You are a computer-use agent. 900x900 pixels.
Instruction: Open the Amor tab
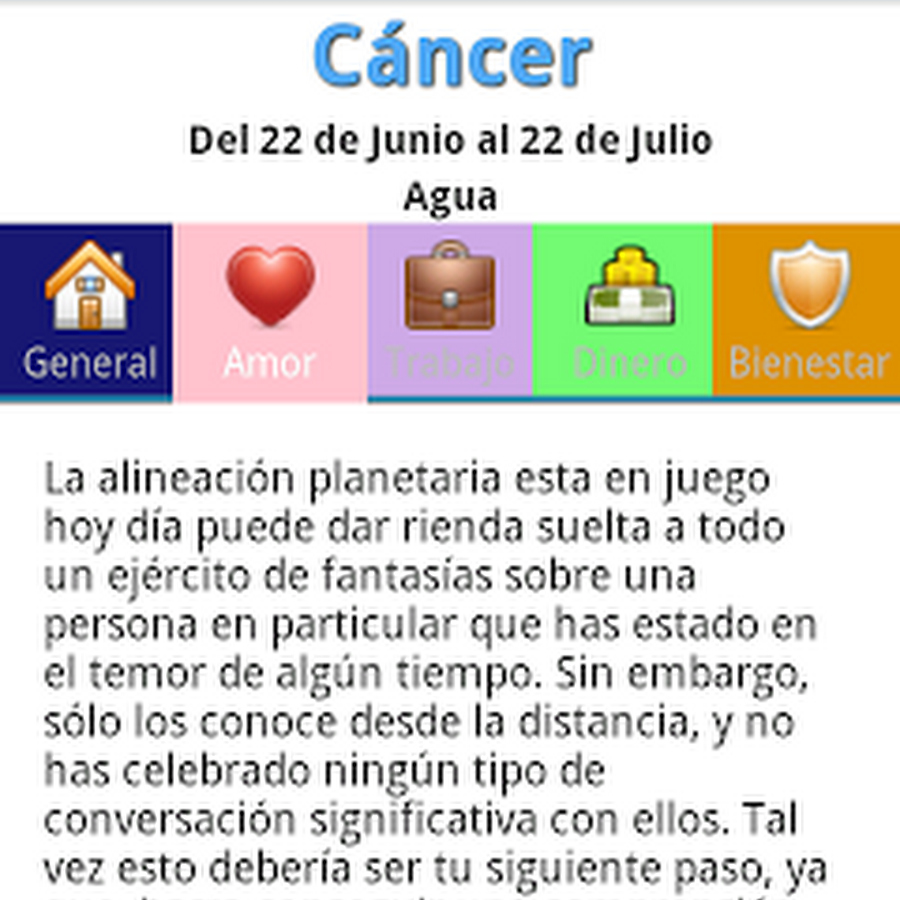click(x=270, y=312)
